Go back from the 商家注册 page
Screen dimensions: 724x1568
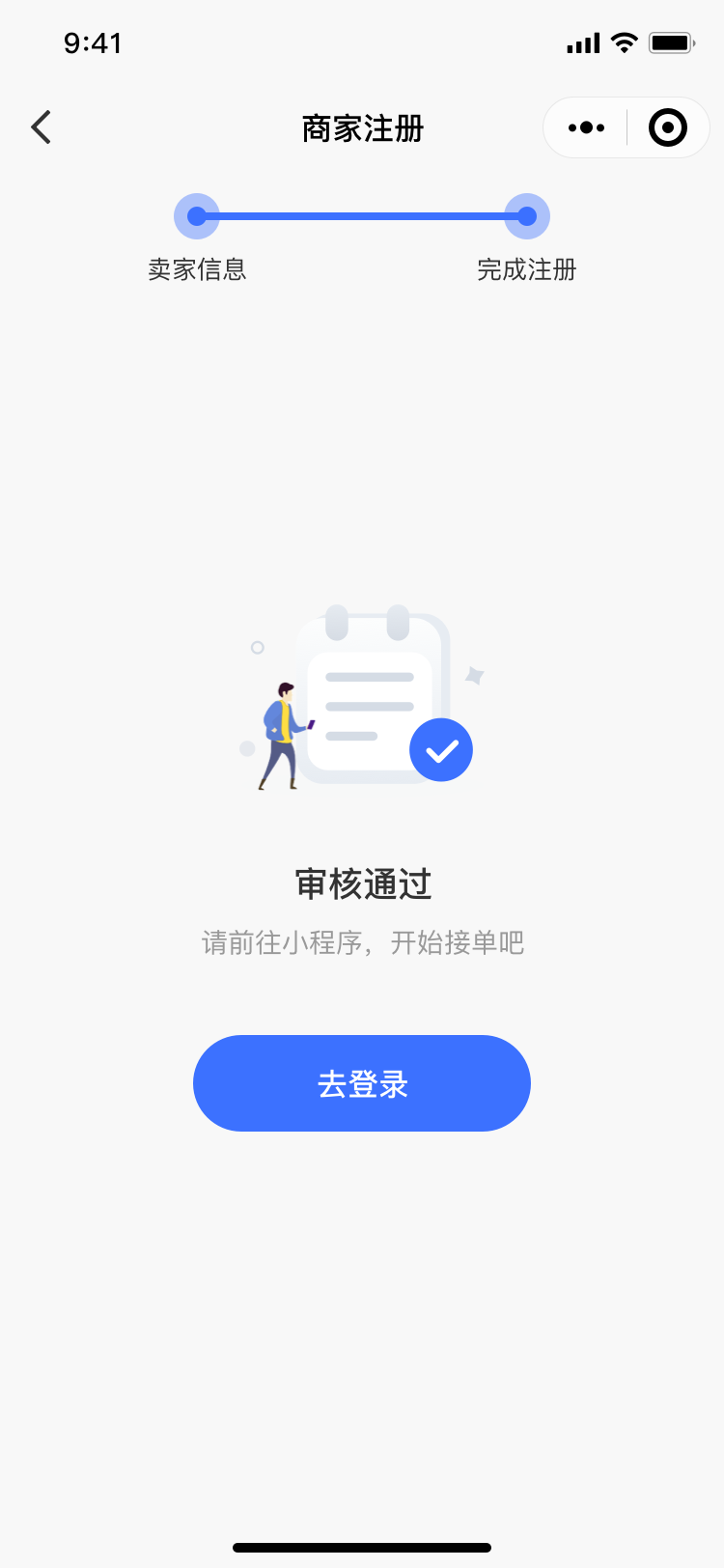click(x=41, y=127)
